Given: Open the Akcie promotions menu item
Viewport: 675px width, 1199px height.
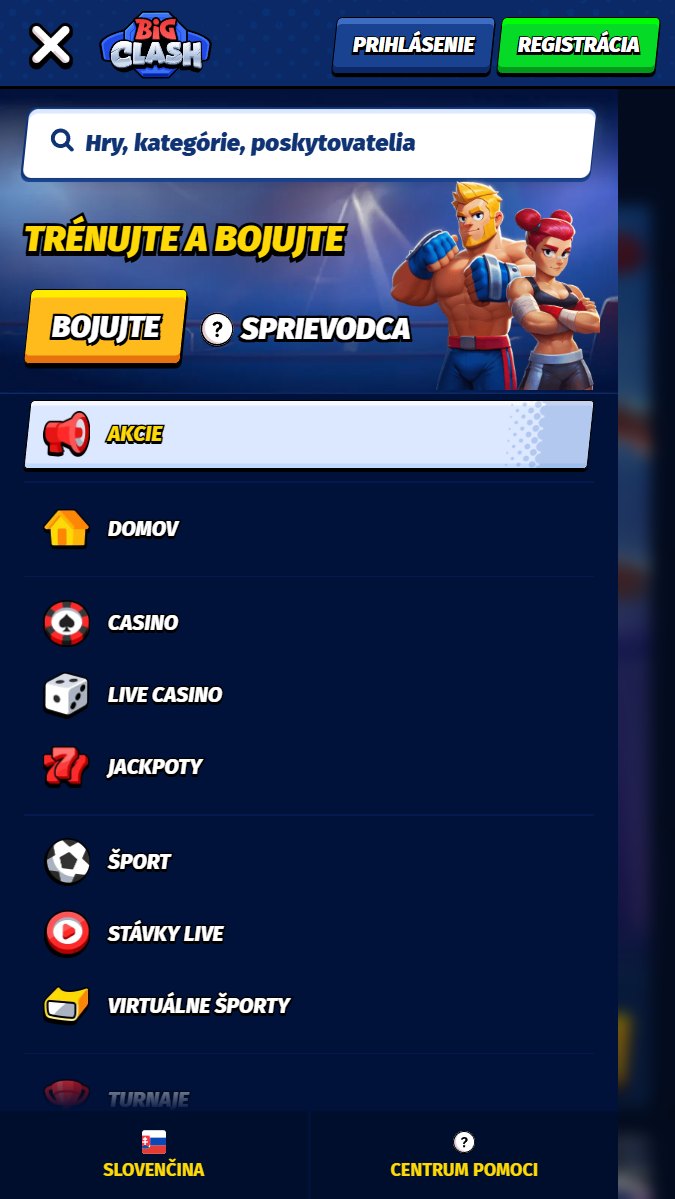Looking at the screenshot, I should coord(308,434).
